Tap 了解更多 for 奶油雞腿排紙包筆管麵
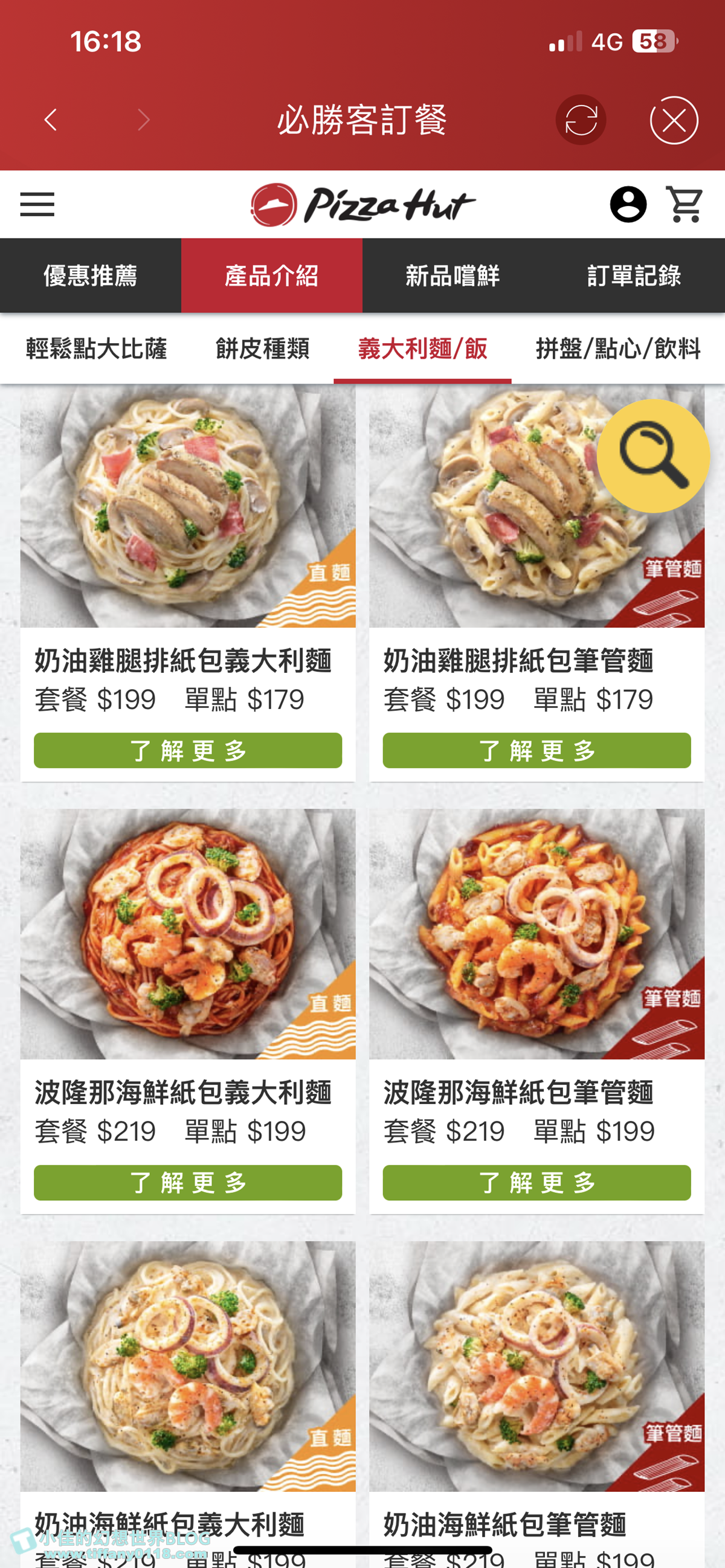The width and height of the screenshot is (725, 1568). click(536, 751)
